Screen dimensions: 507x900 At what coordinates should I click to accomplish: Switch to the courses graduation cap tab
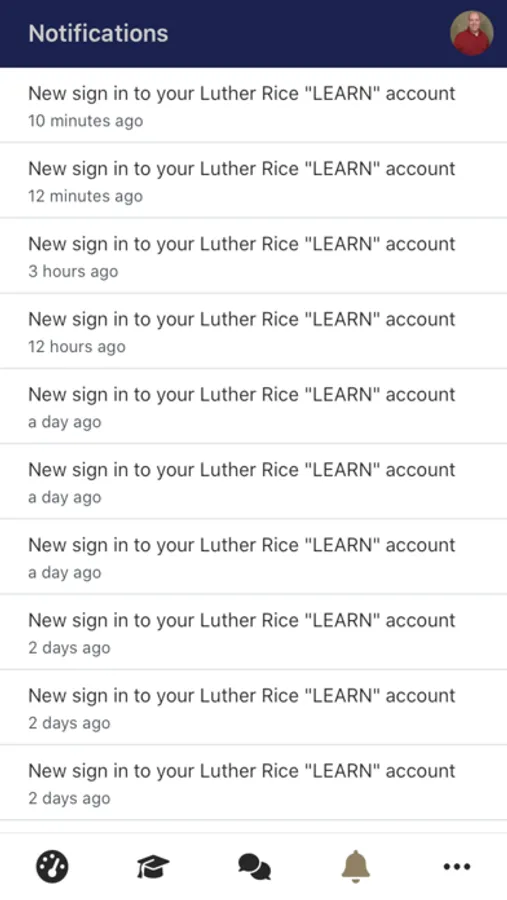point(153,866)
